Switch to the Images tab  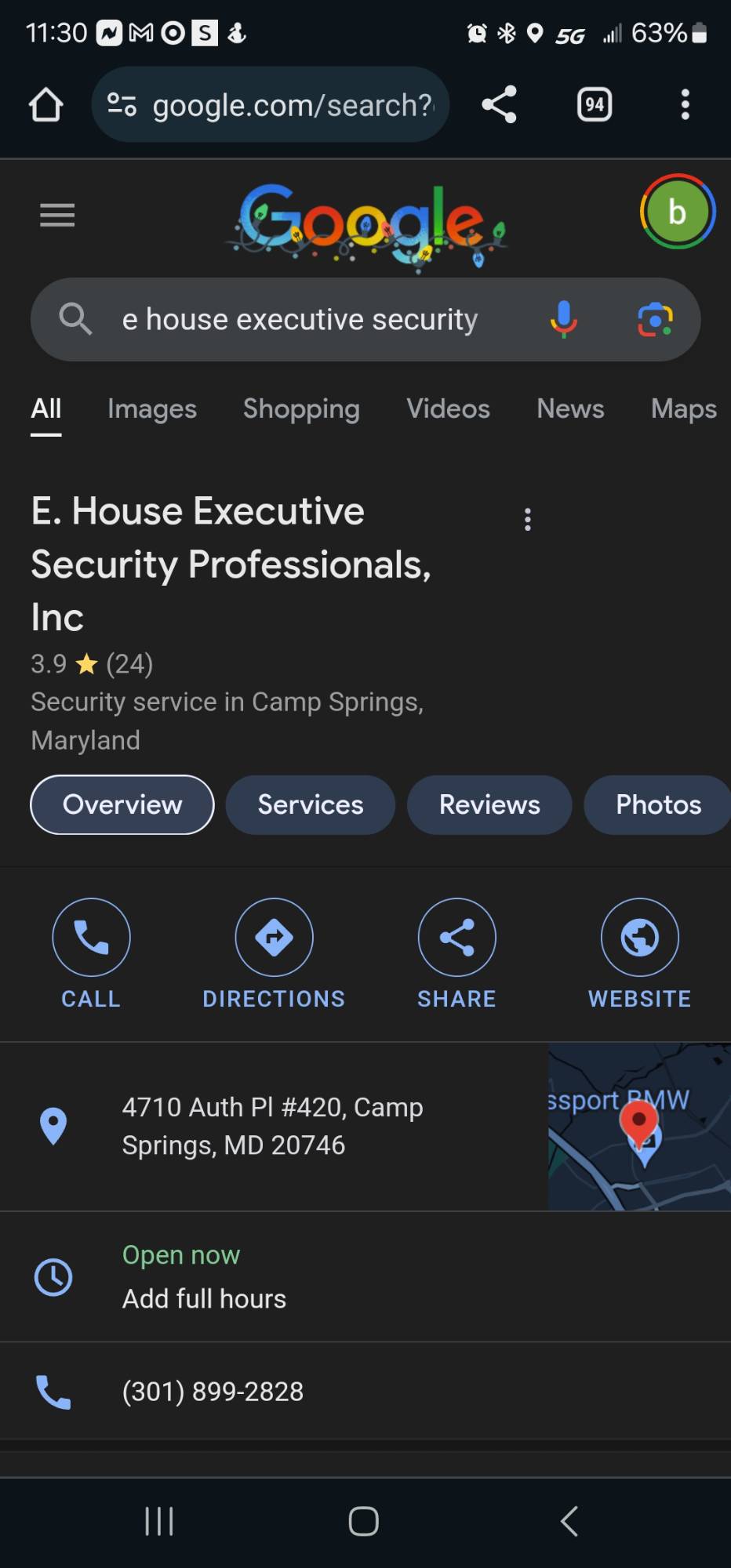[152, 408]
